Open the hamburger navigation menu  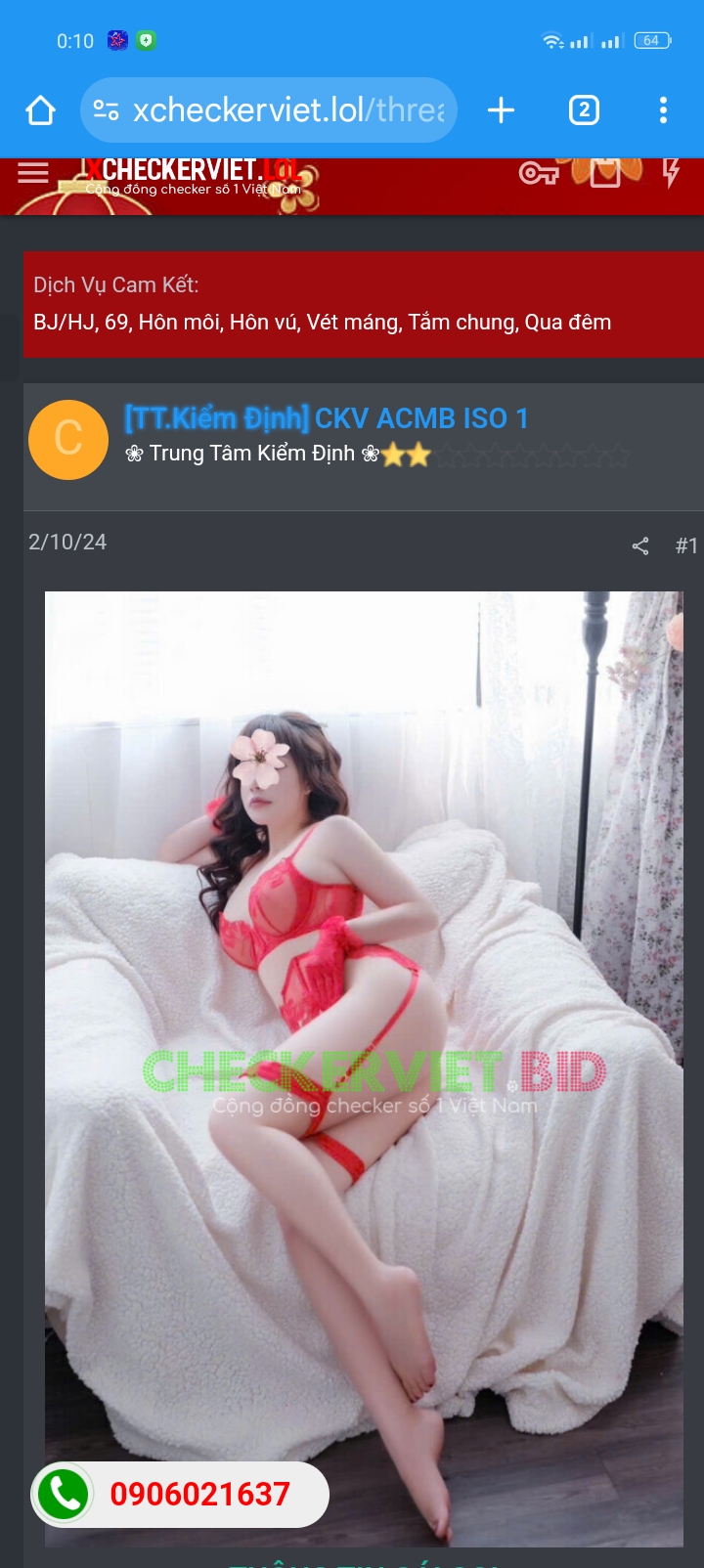click(32, 172)
